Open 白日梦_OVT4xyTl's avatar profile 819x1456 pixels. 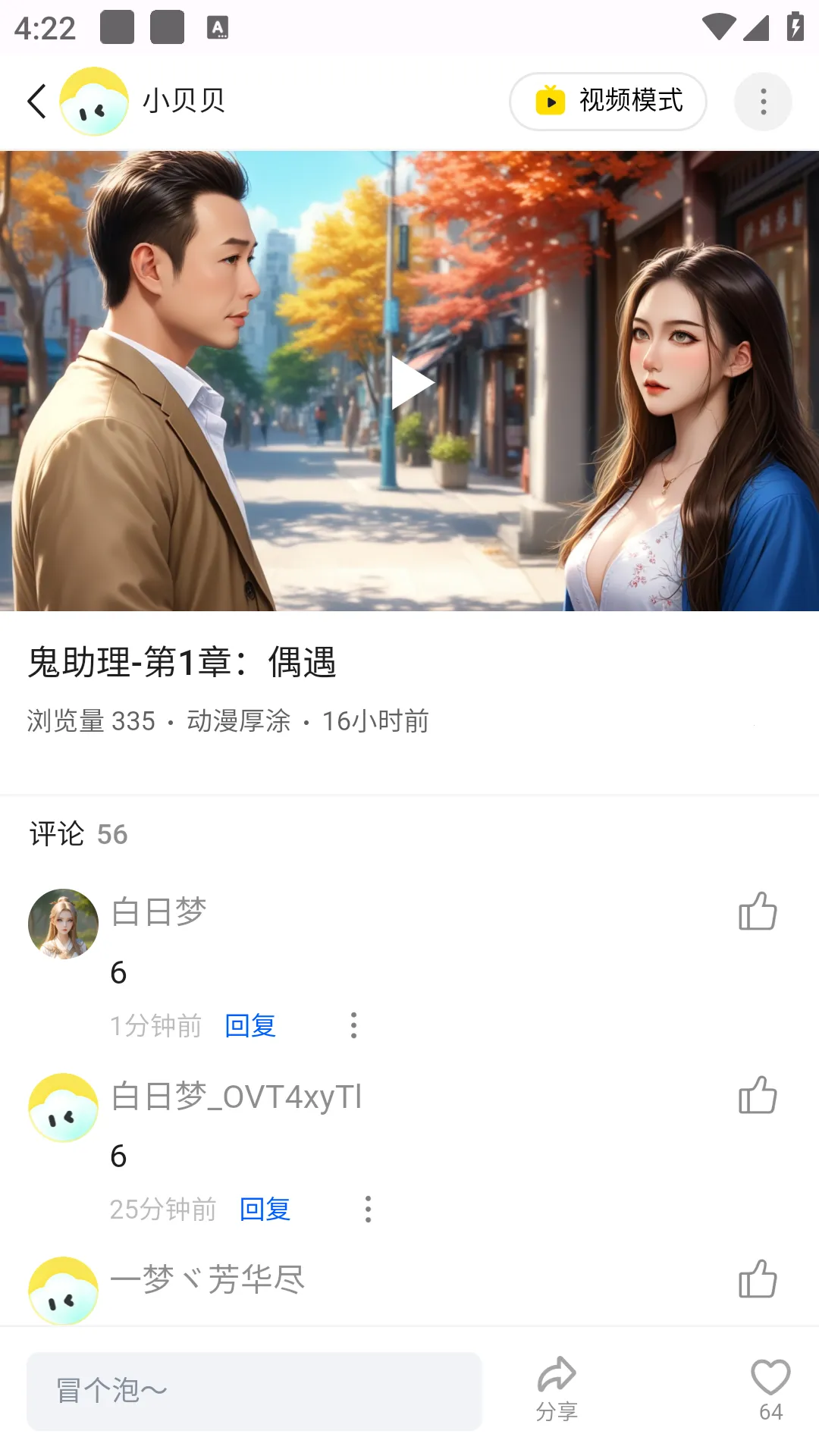coord(63,1107)
